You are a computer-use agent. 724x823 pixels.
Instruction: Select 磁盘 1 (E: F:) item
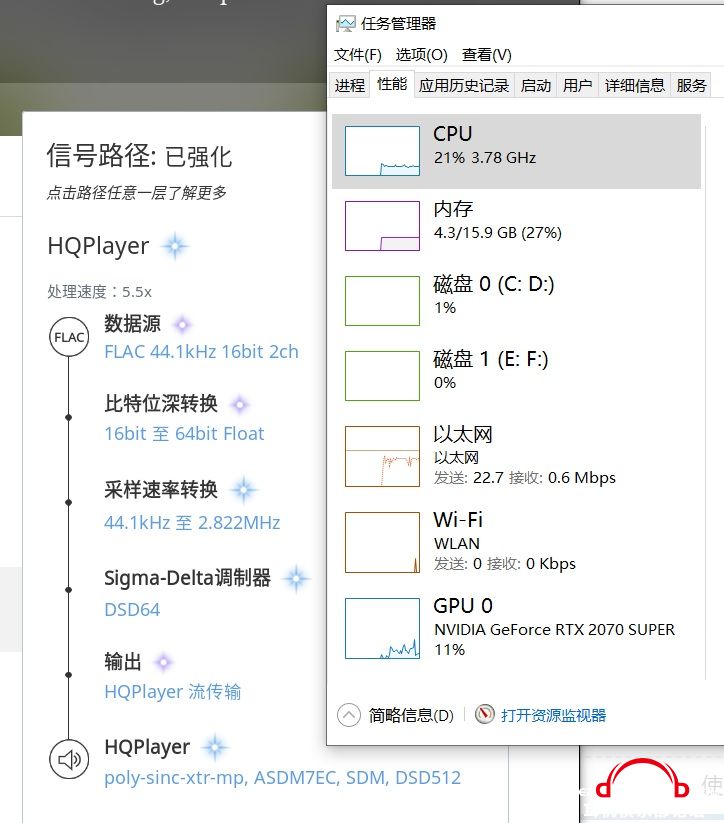point(516,376)
